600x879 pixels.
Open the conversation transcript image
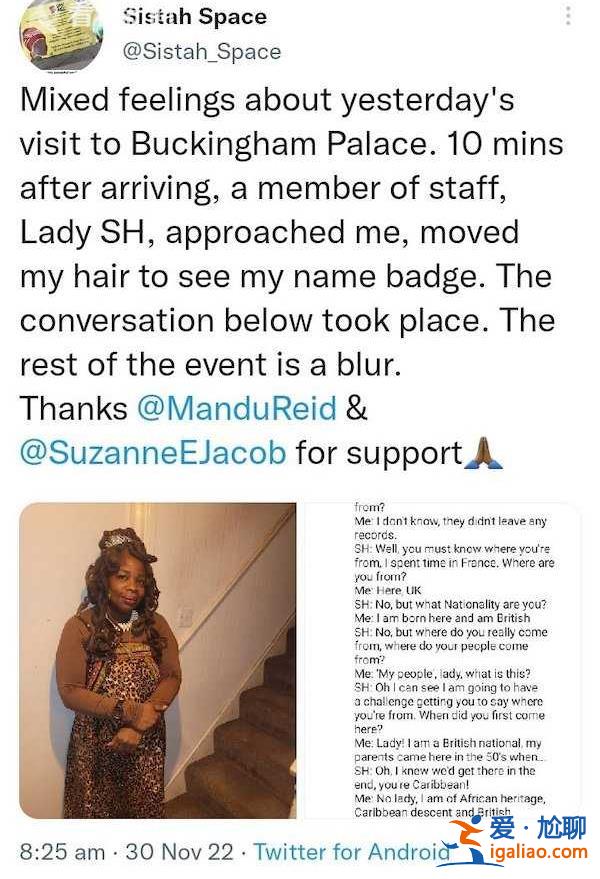tap(440, 660)
